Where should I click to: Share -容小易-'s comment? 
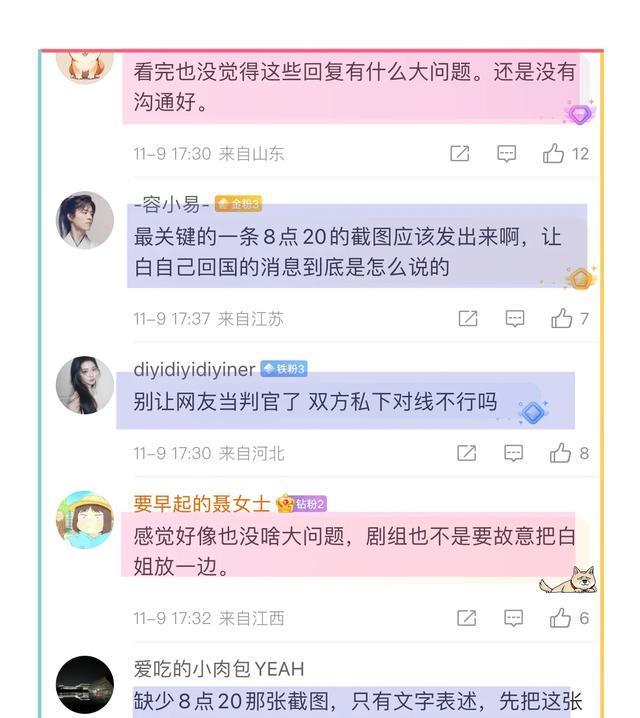click(467, 318)
